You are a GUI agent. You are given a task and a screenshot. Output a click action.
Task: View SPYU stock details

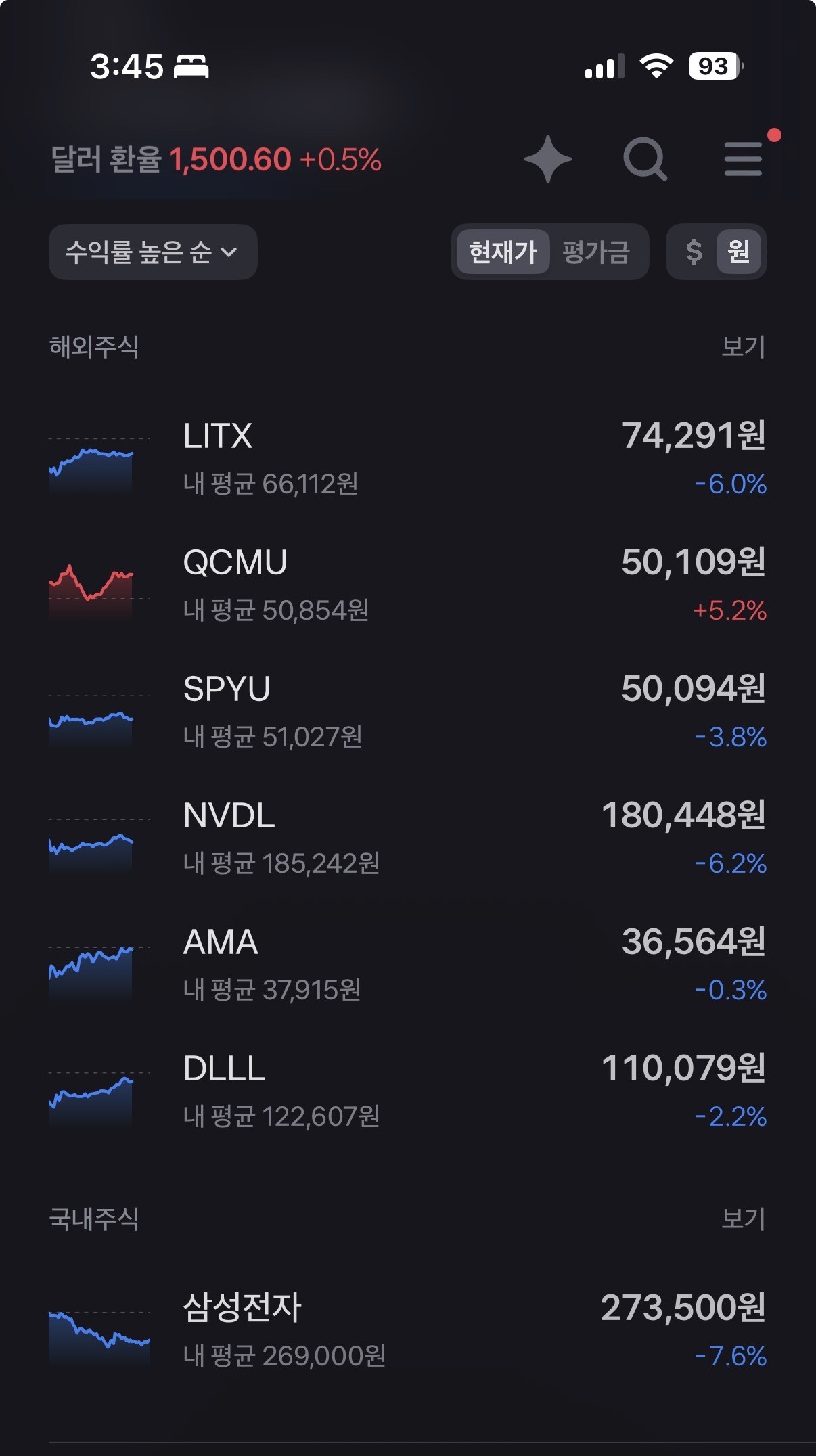coord(408,712)
